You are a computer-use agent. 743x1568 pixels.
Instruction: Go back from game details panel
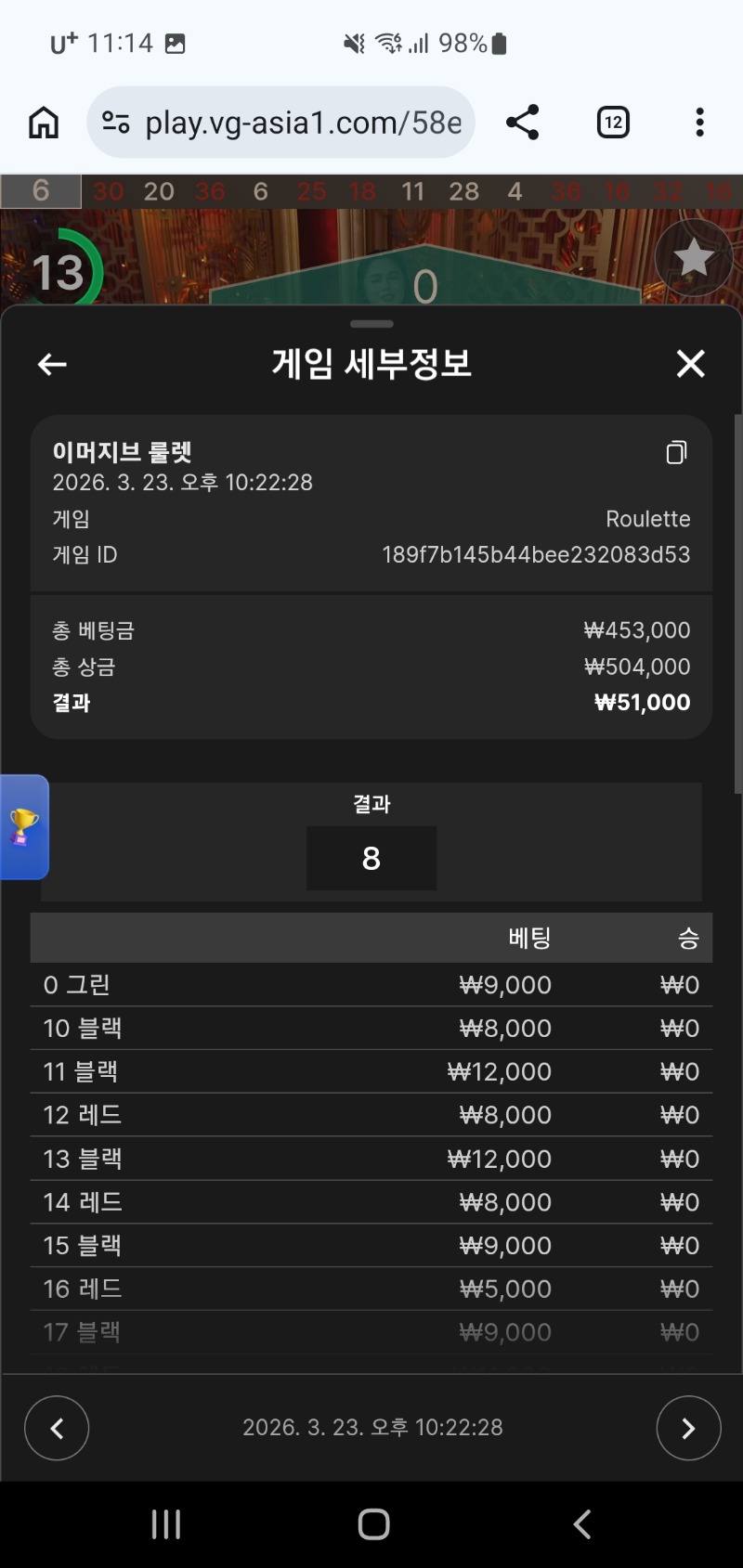(52, 364)
